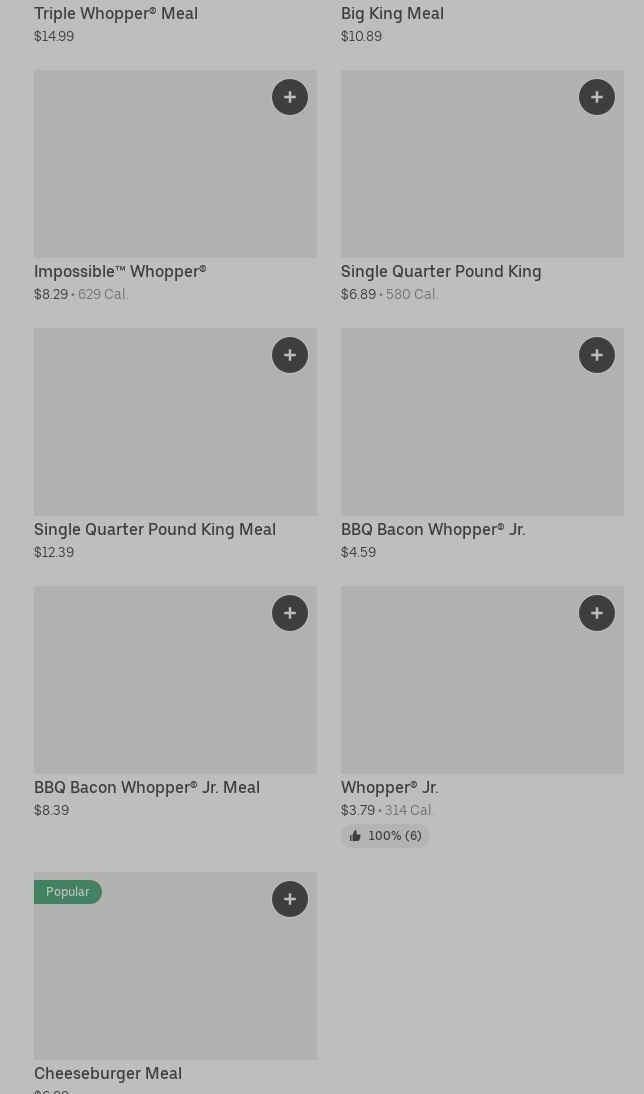Add Impossible Whopper to cart
The height and width of the screenshot is (1094, 644).
290,97
